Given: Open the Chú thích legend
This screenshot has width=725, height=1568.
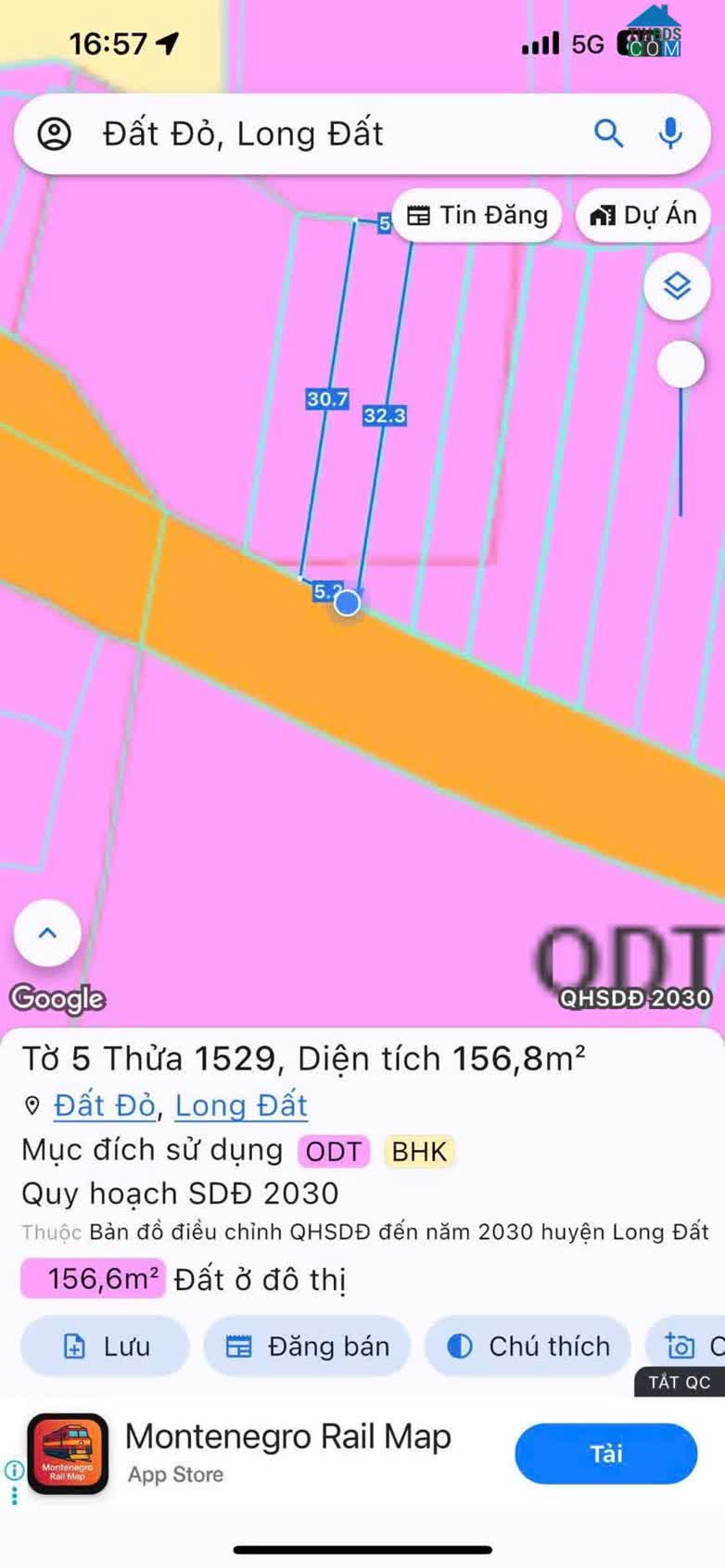Looking at the screenshot, I should pyautogui.click(x=528, y=1347).
